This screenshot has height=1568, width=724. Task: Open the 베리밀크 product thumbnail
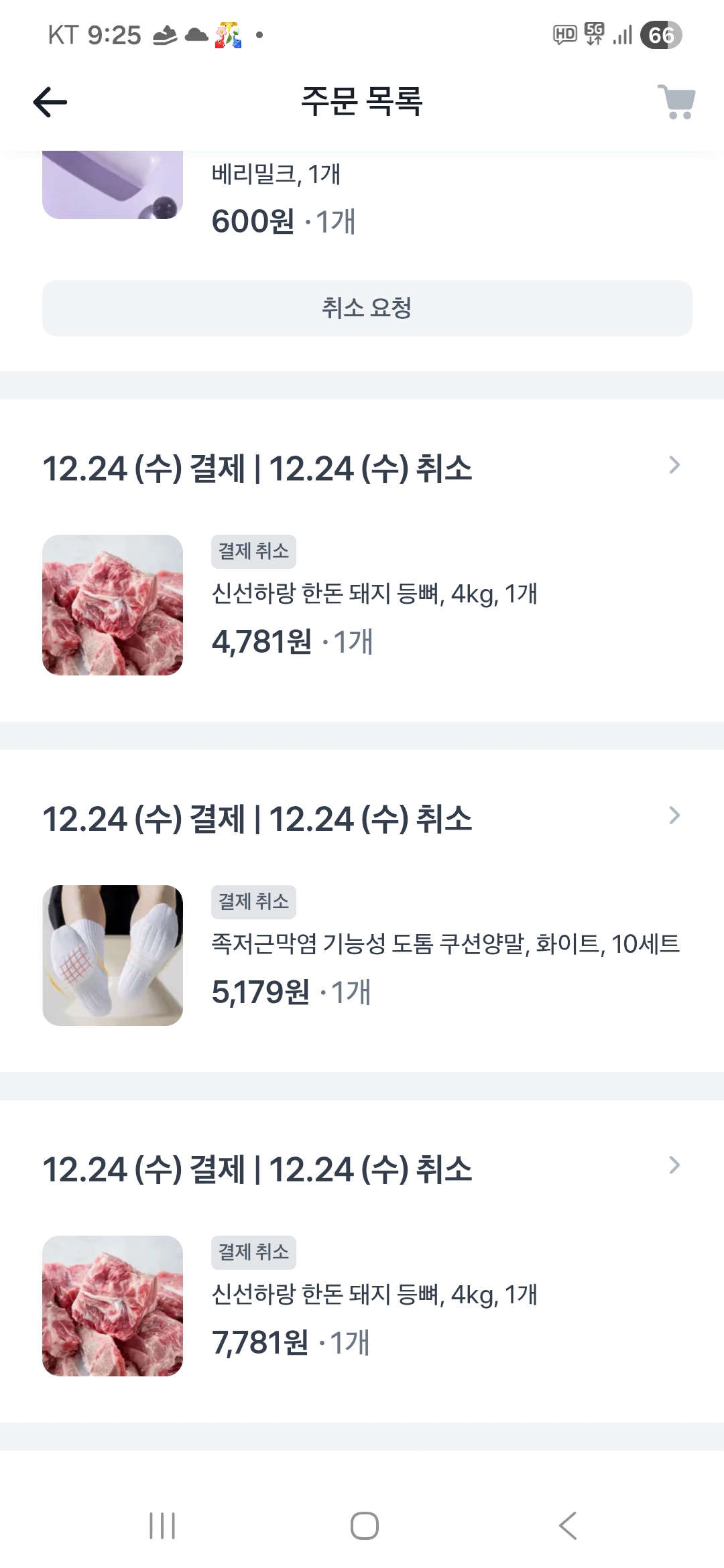tap(113, 186)
